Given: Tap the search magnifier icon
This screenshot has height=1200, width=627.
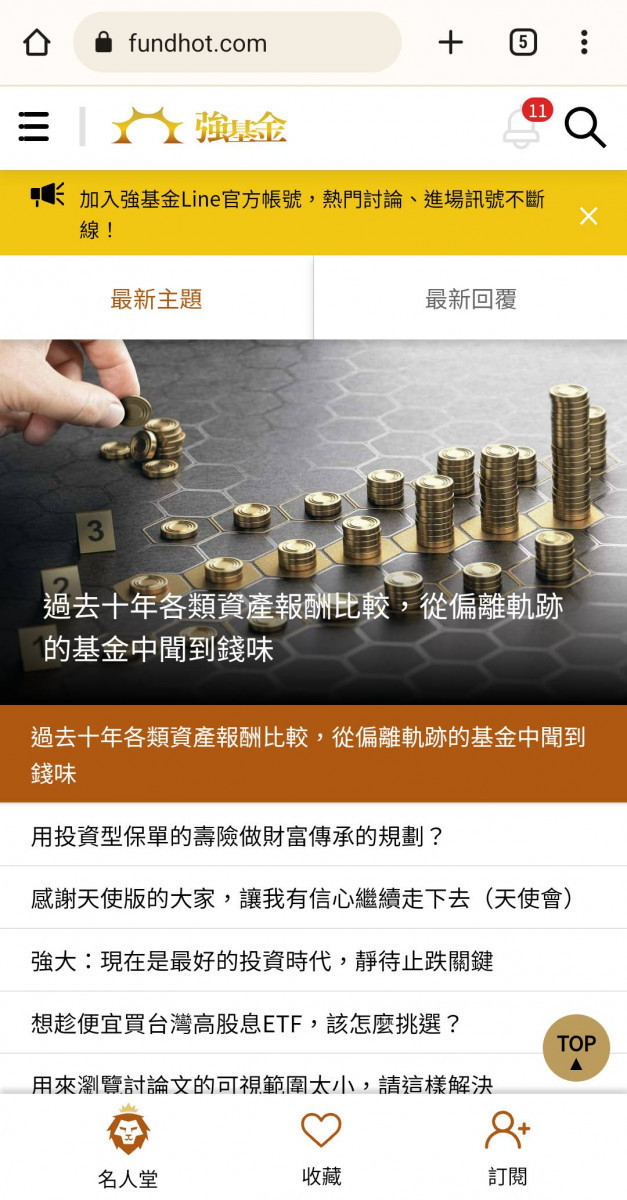Looking at the screenshot, I should pyautogui.click(x=585, y=127).
